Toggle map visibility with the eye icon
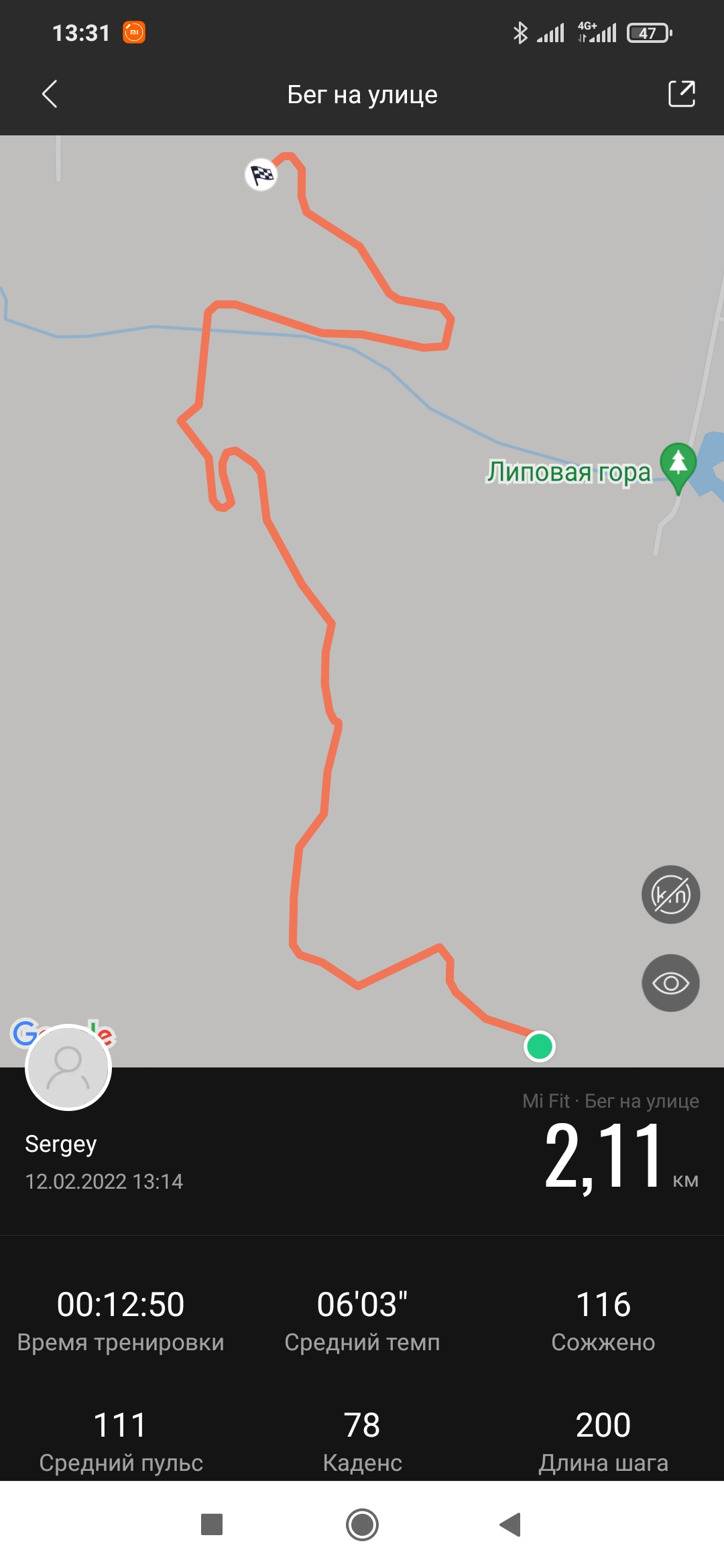 tap(670, 983)
